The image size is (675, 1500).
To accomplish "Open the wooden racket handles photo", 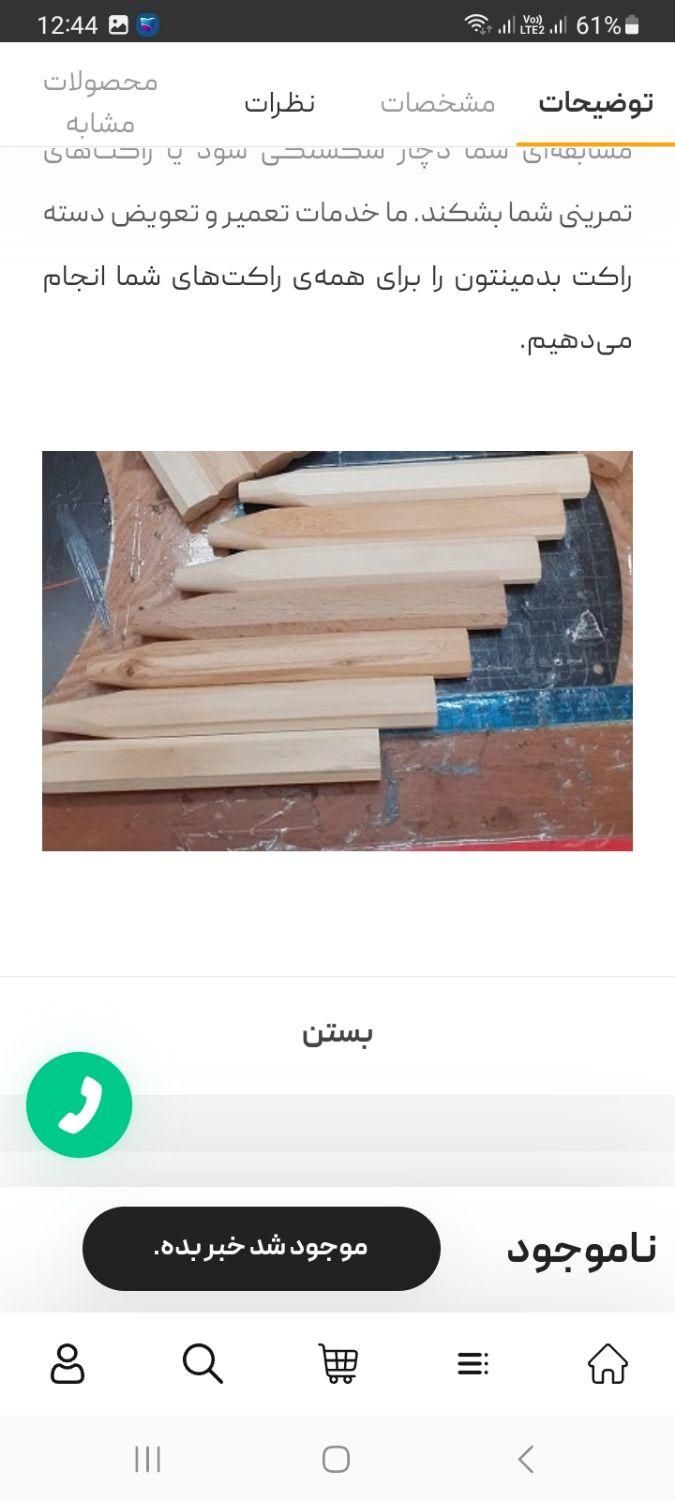I will pyautogui.click(x=337, y=650).
